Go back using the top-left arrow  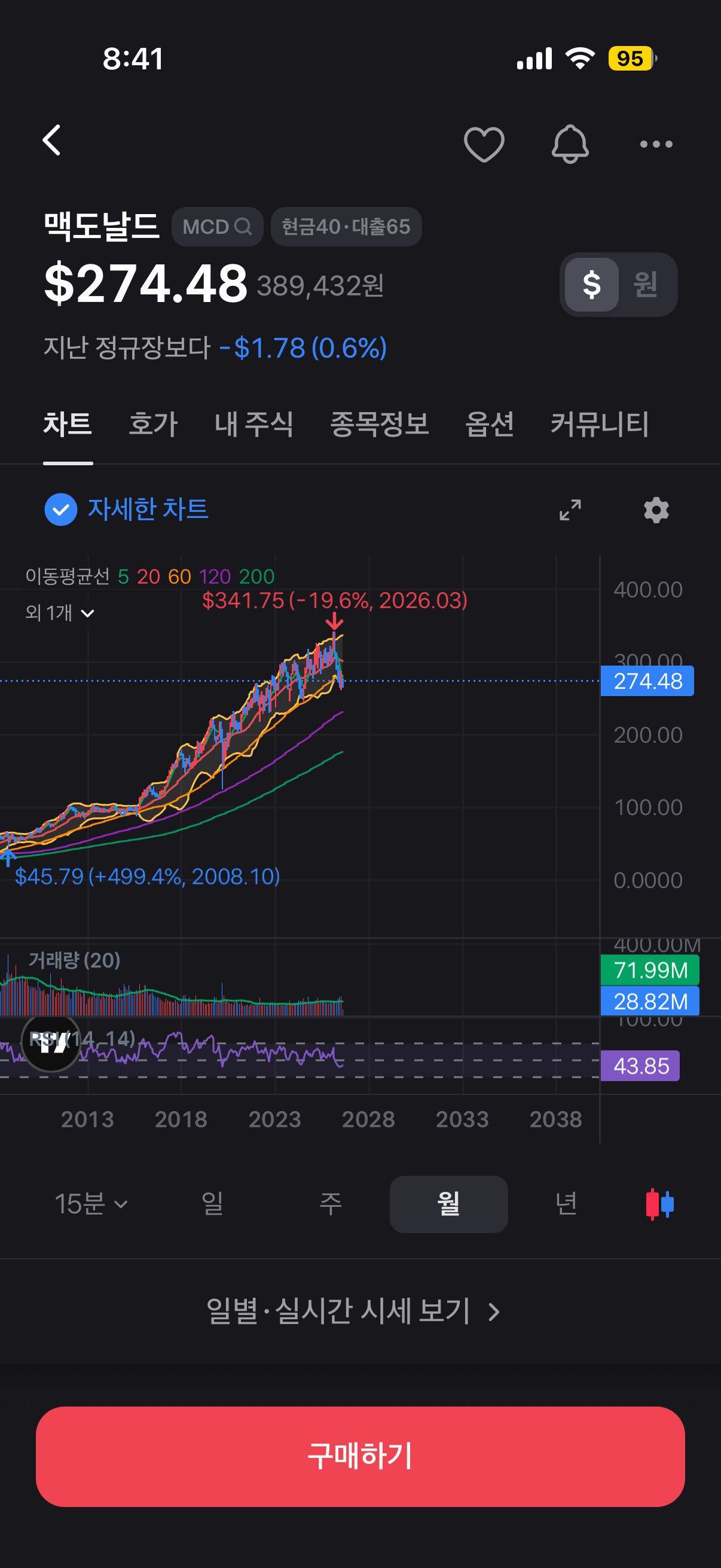(x=52, y=141)
